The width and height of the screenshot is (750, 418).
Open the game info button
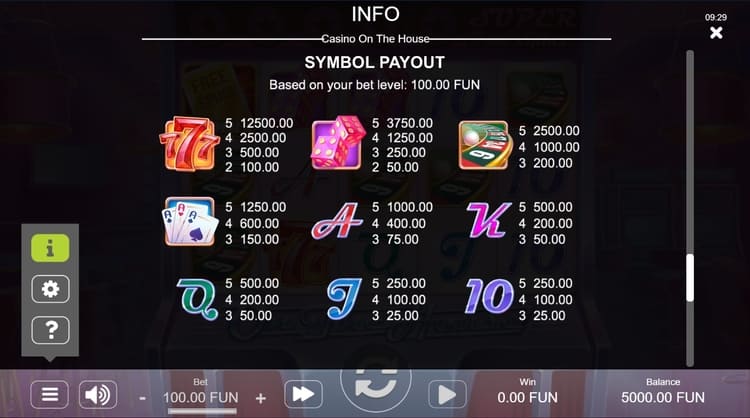pos(50,249)
